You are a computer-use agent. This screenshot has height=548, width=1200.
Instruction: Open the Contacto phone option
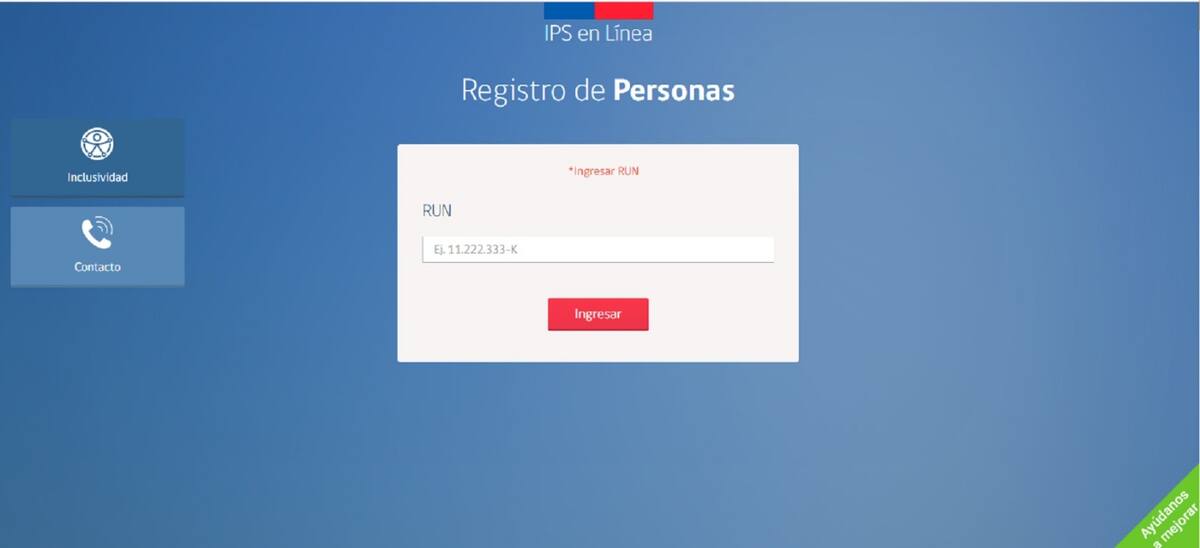[97, 246]
